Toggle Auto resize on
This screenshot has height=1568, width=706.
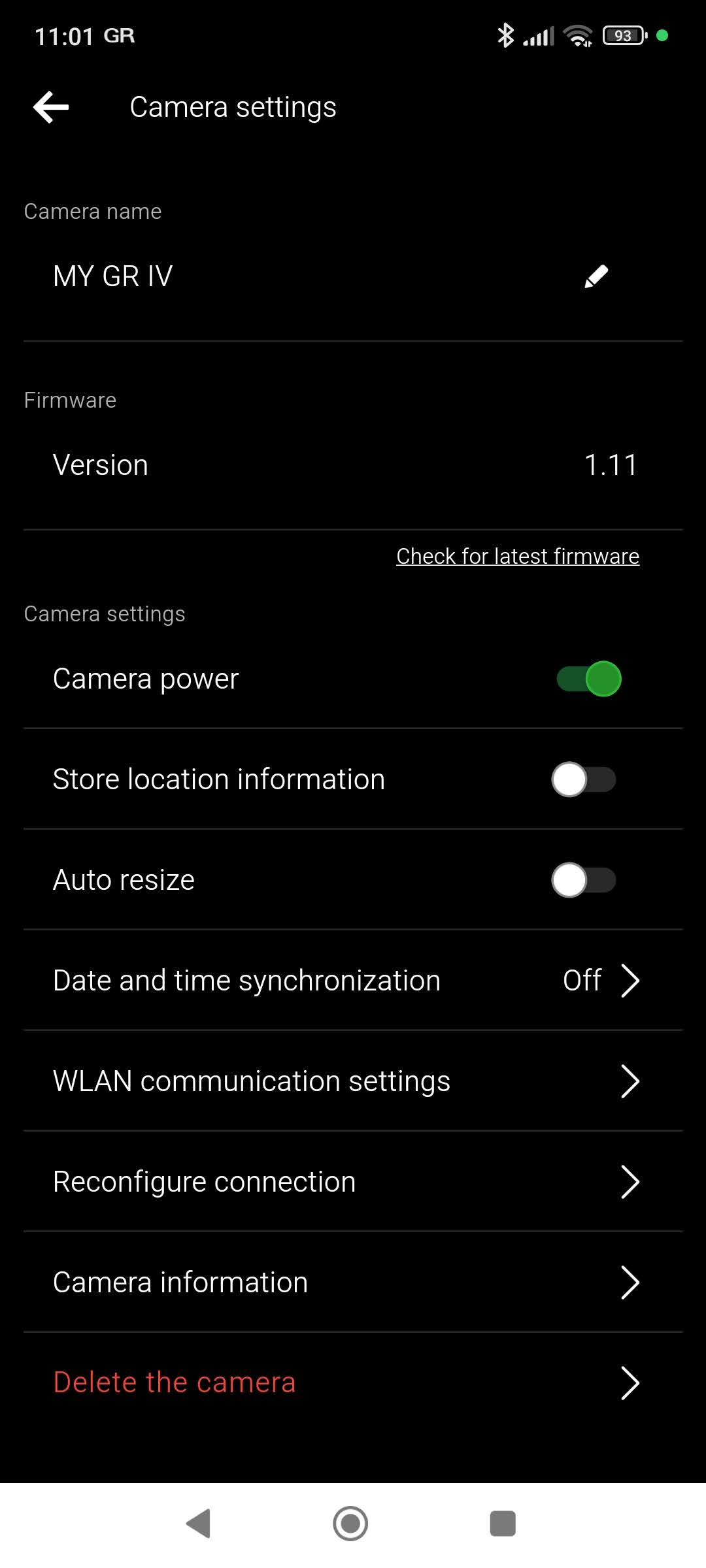coord(584,880)
